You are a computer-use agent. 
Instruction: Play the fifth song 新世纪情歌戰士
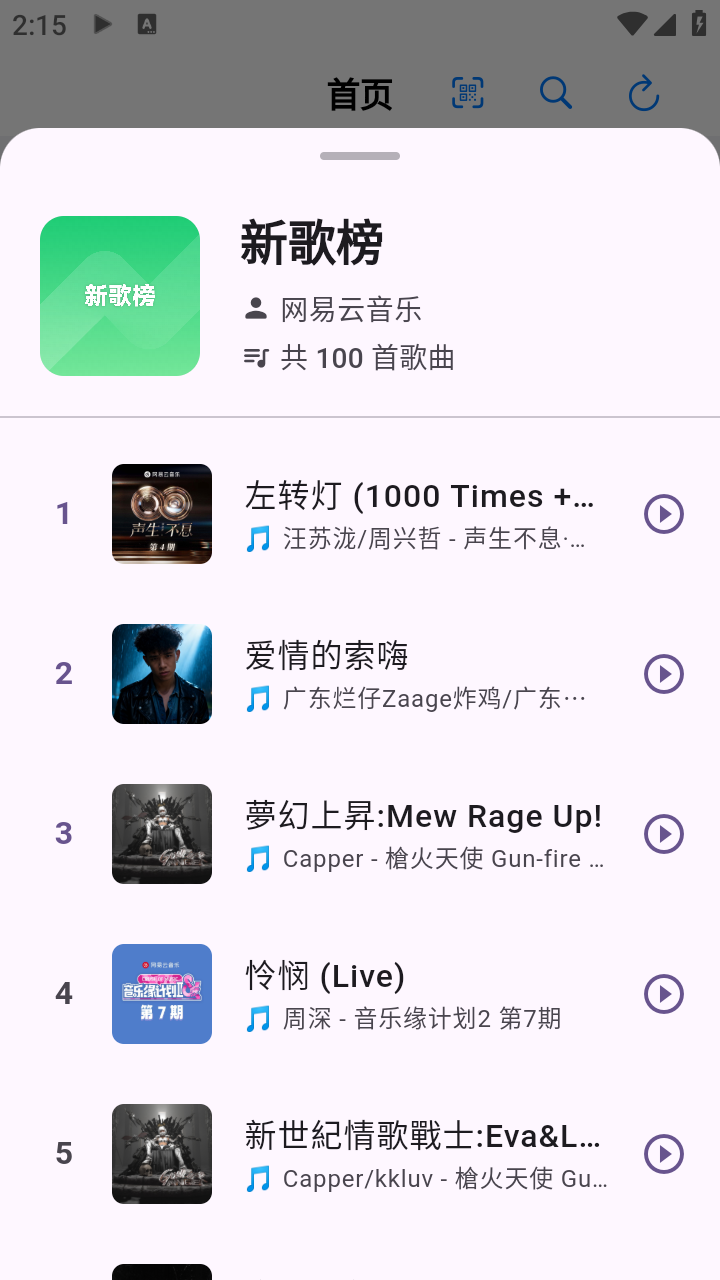[663, 1154]
